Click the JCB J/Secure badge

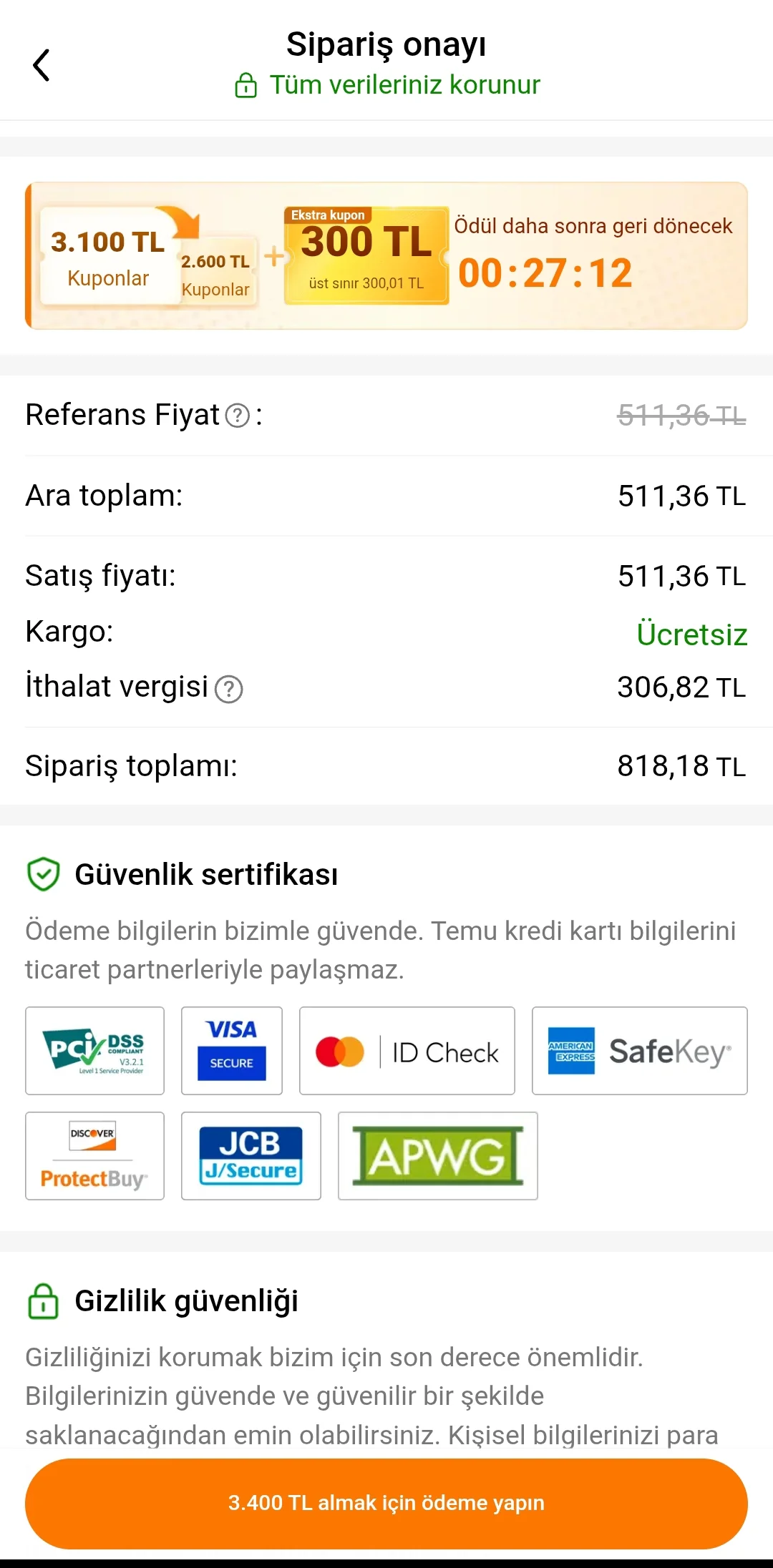click(251, 1156)
